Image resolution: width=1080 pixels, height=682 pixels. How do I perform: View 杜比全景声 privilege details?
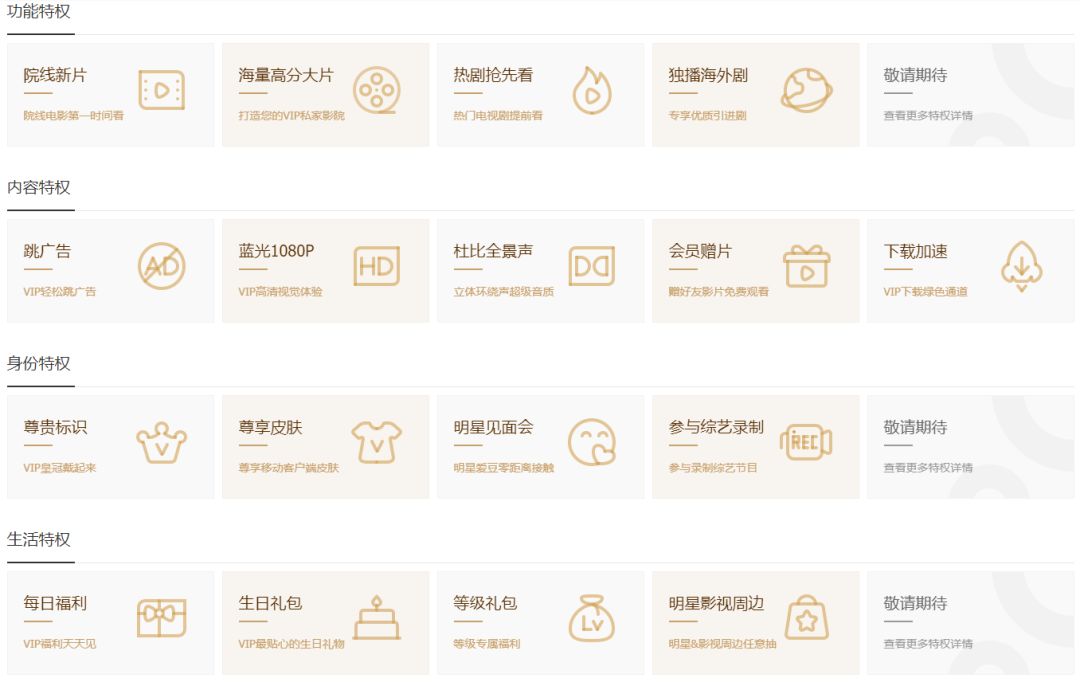(x=540, y=271)
